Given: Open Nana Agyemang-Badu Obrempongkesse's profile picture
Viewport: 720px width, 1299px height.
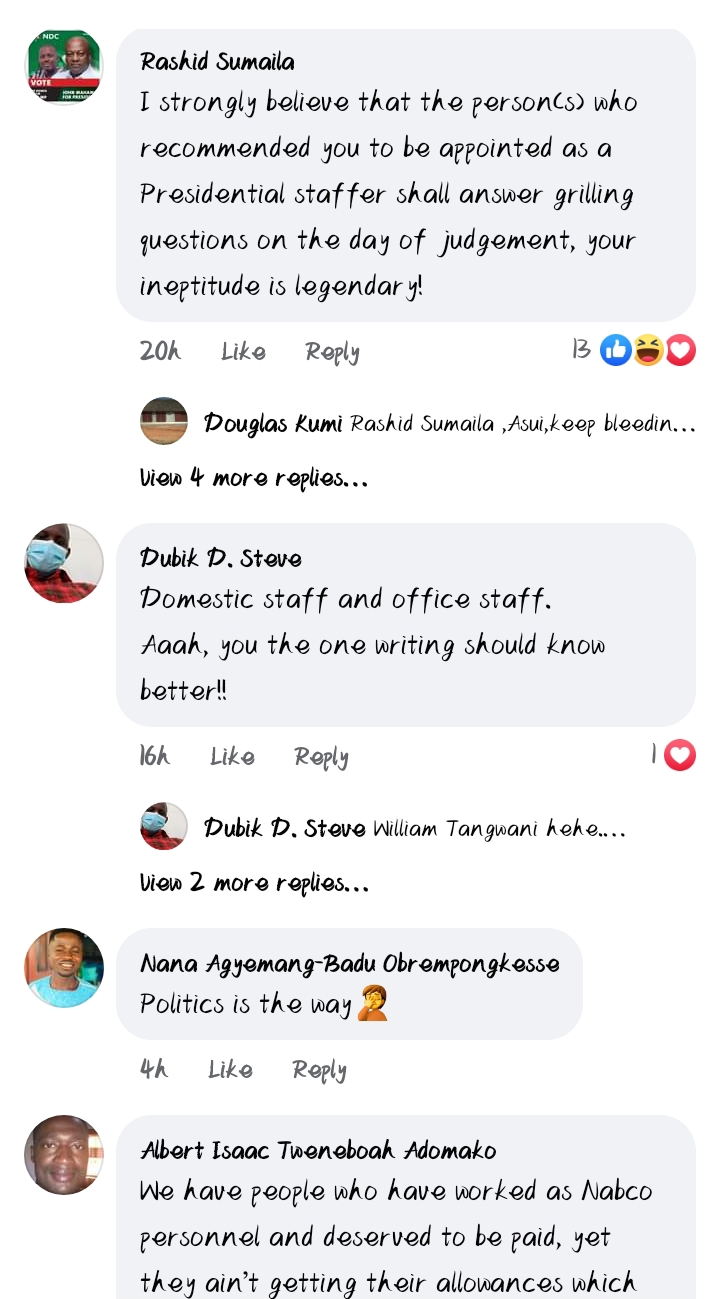Looking at the screenshot, I should pos(64,967).
